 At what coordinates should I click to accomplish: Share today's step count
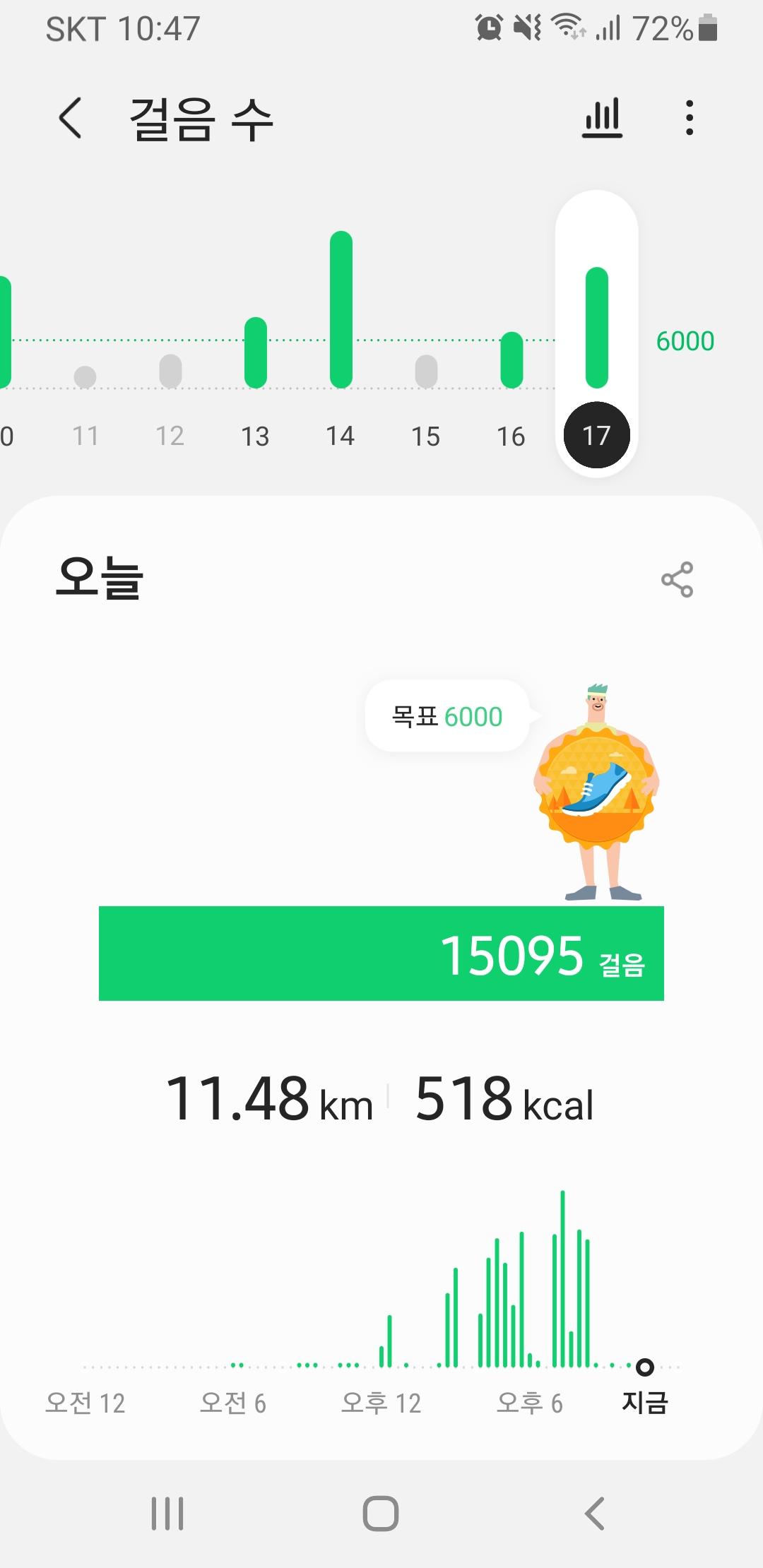click(x=677, y=580)
